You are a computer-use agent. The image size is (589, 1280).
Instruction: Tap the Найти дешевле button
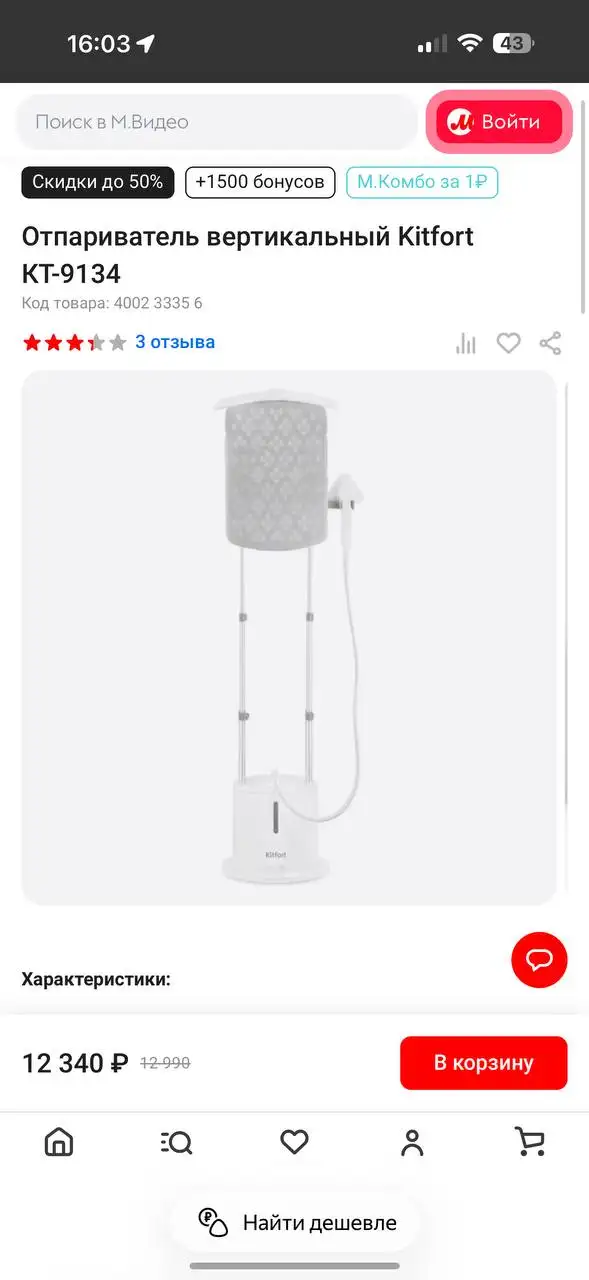(295, 1222)
